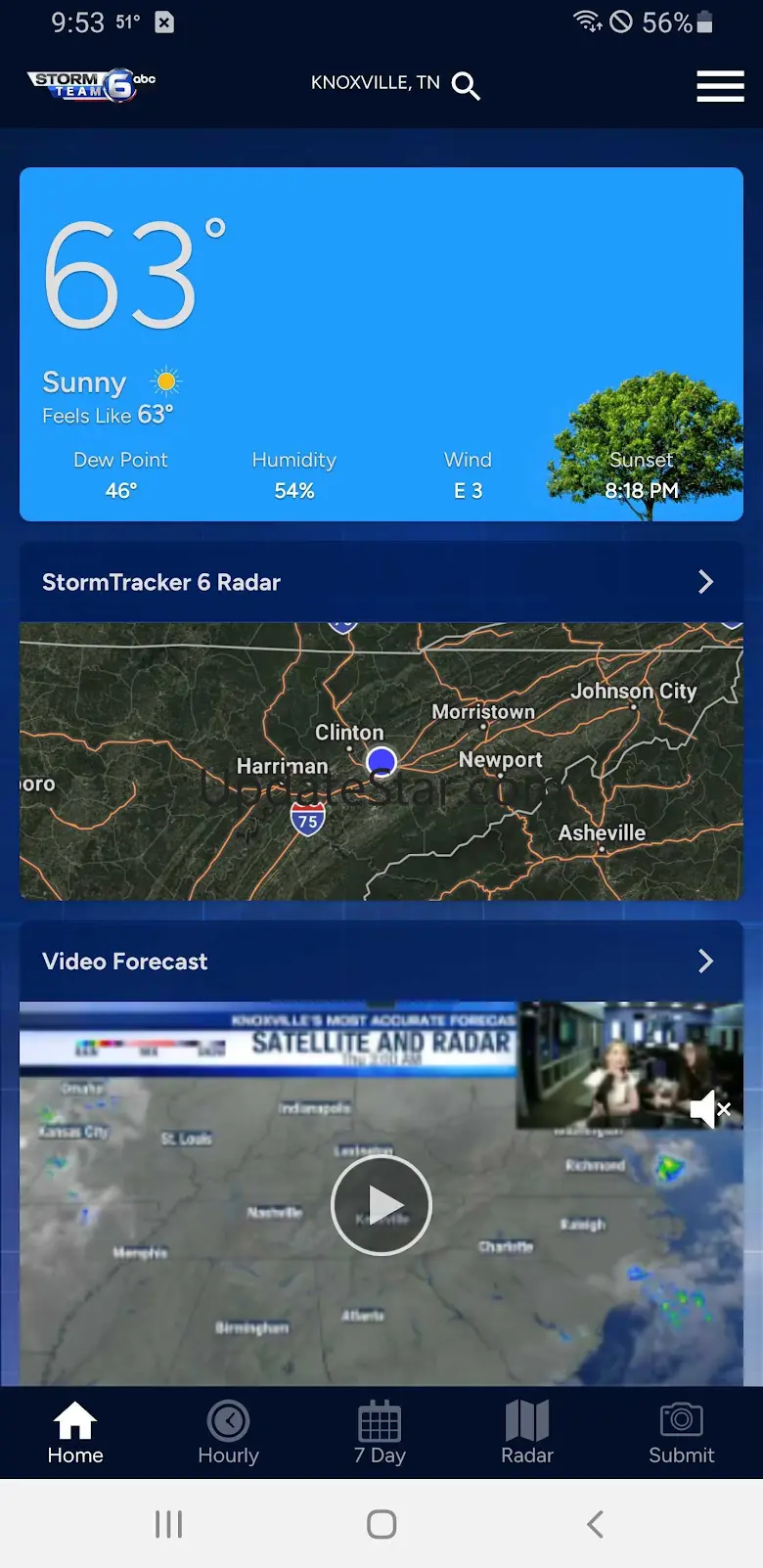
Task: Expand the Video Forecast section
Action: coord(706,962)
